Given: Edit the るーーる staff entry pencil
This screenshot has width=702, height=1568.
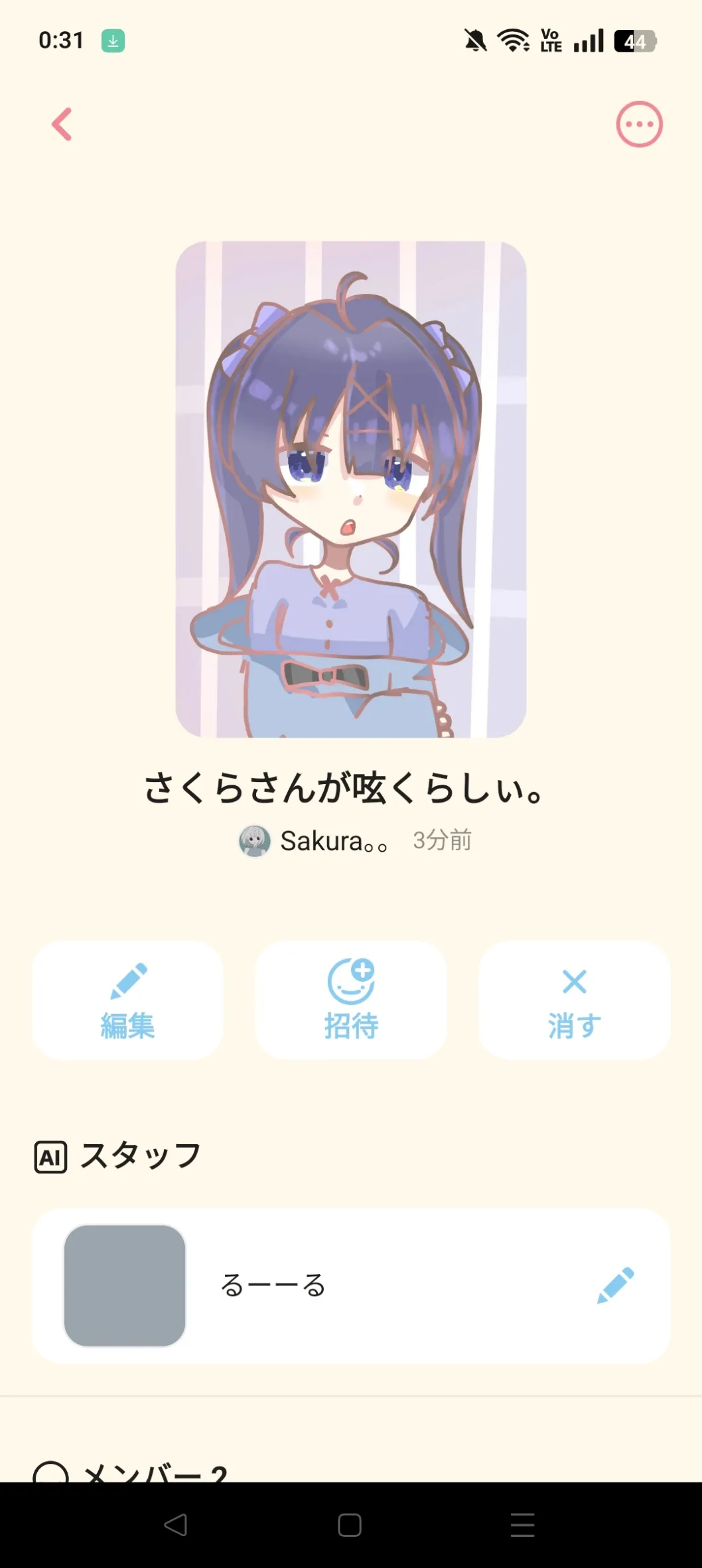Looking at the screenshot, I should (615, 1285).
